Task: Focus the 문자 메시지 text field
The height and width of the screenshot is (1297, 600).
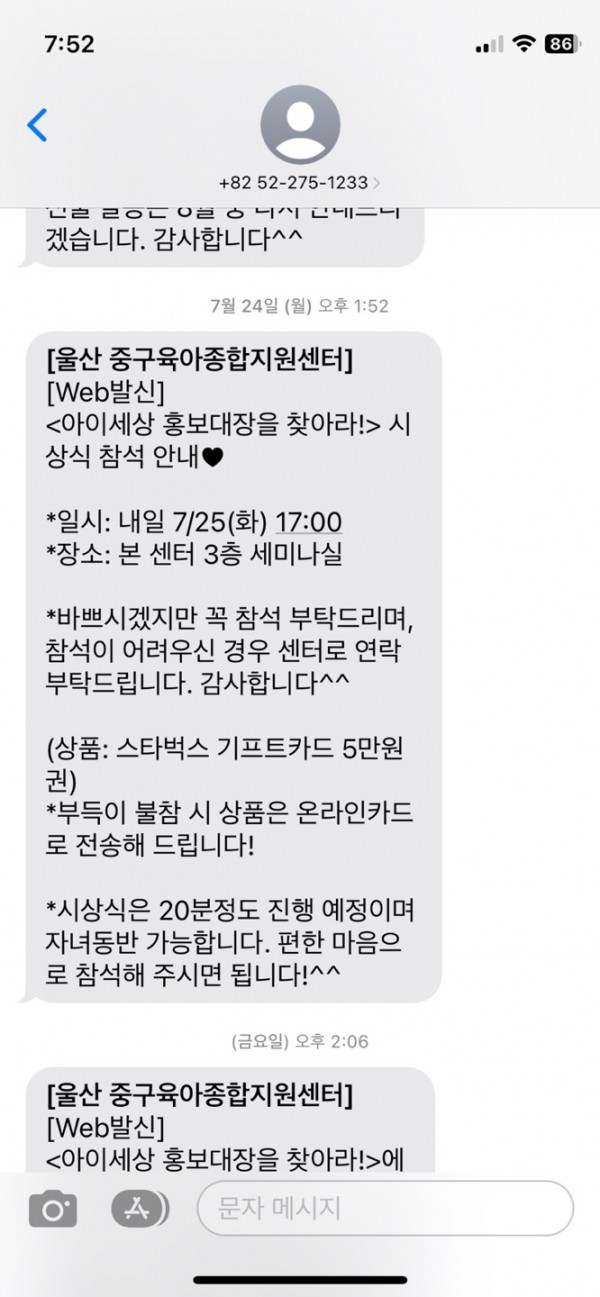Action: coord(385,1208)
